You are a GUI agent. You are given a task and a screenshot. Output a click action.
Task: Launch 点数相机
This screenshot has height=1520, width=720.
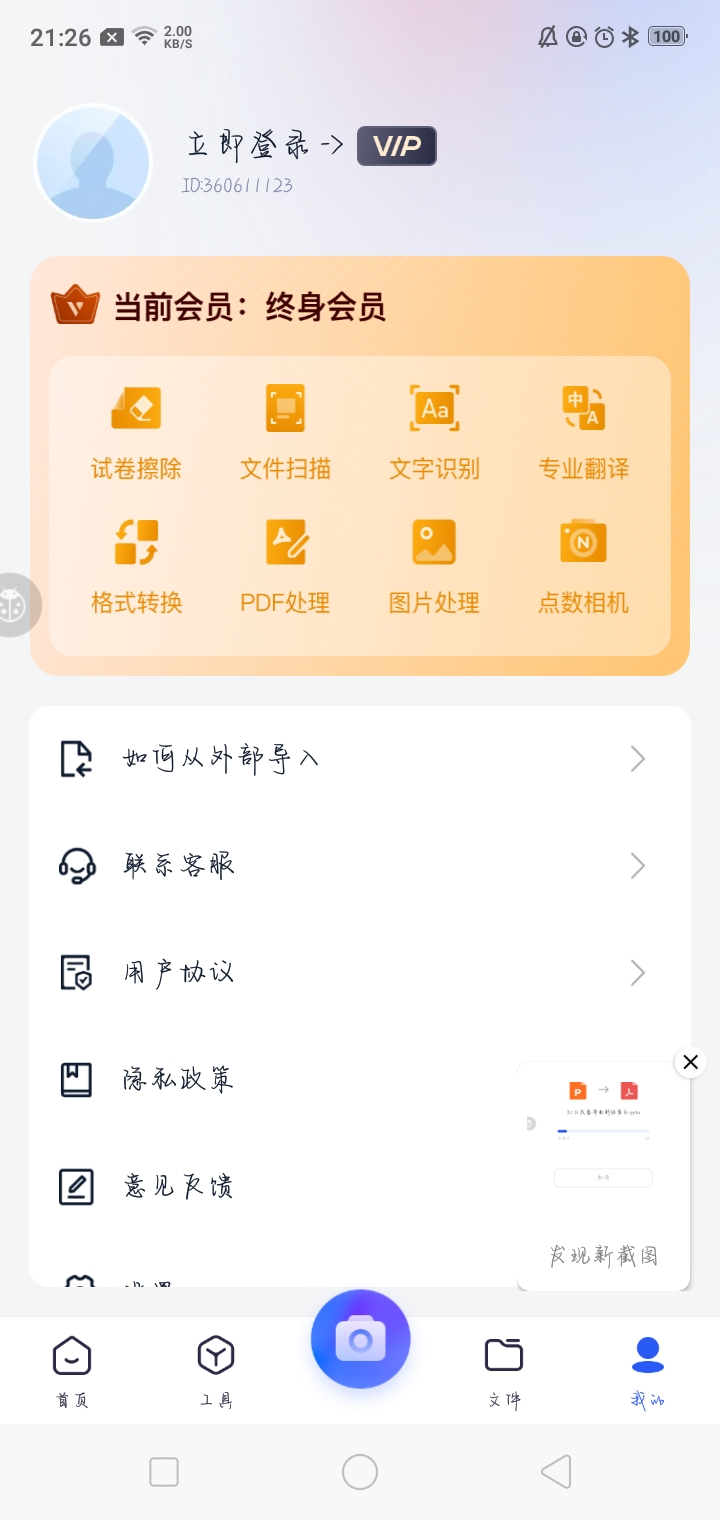pos(584,567)
